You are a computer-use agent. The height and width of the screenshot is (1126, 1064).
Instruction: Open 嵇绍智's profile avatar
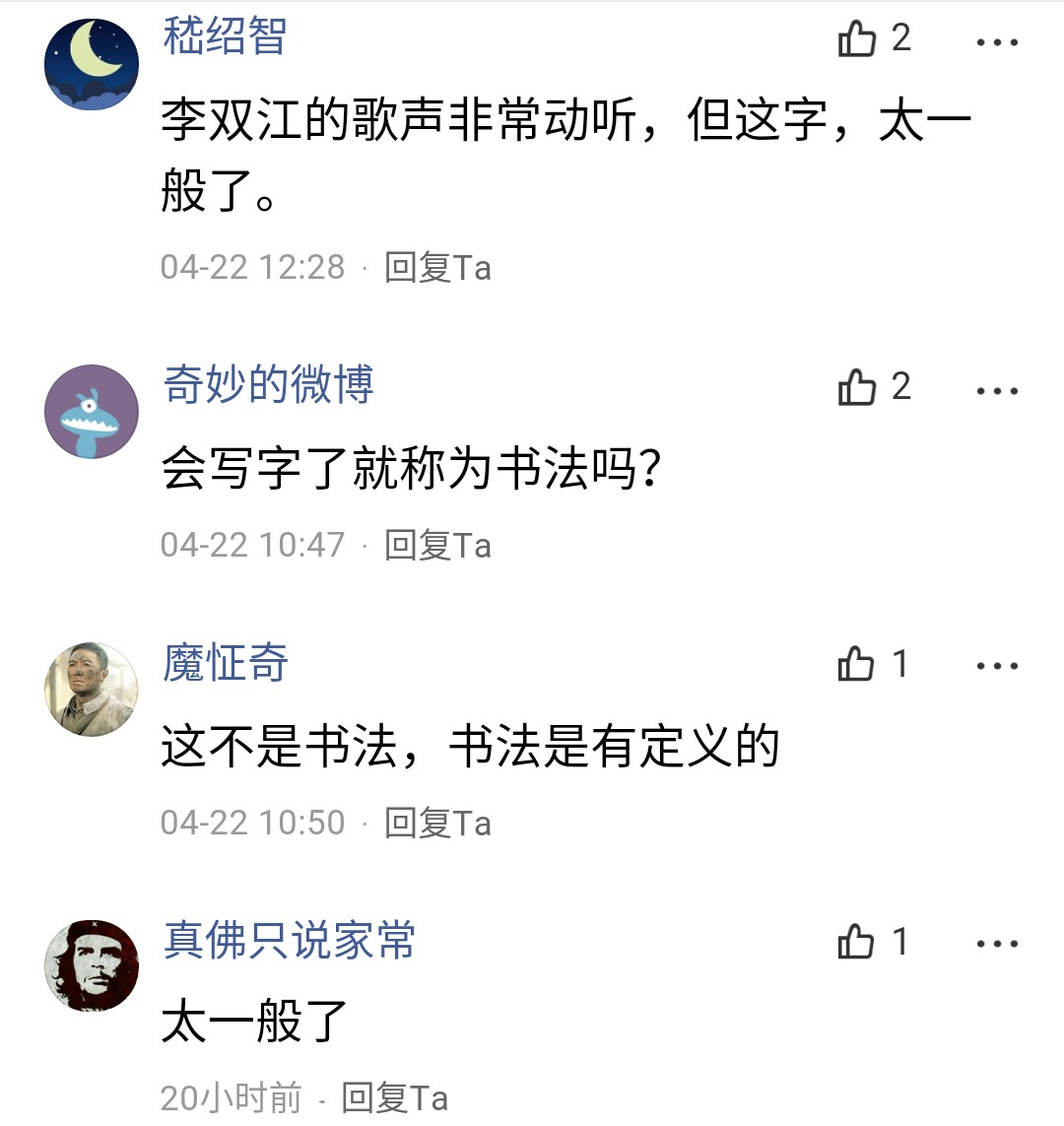(92, 64)
